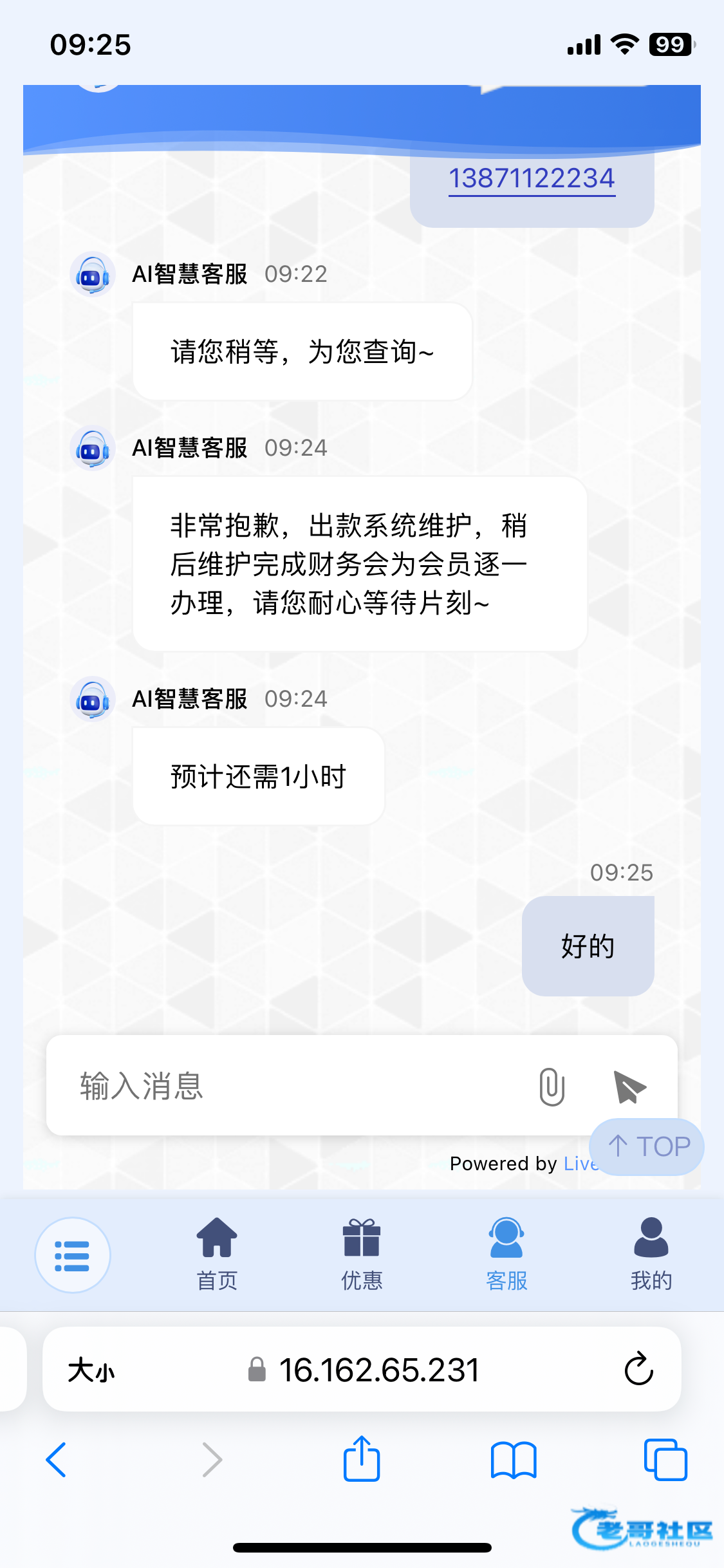Reload the page with the refresh icon
This screenshot has width=724, height=1568.
coord(638,1369)
